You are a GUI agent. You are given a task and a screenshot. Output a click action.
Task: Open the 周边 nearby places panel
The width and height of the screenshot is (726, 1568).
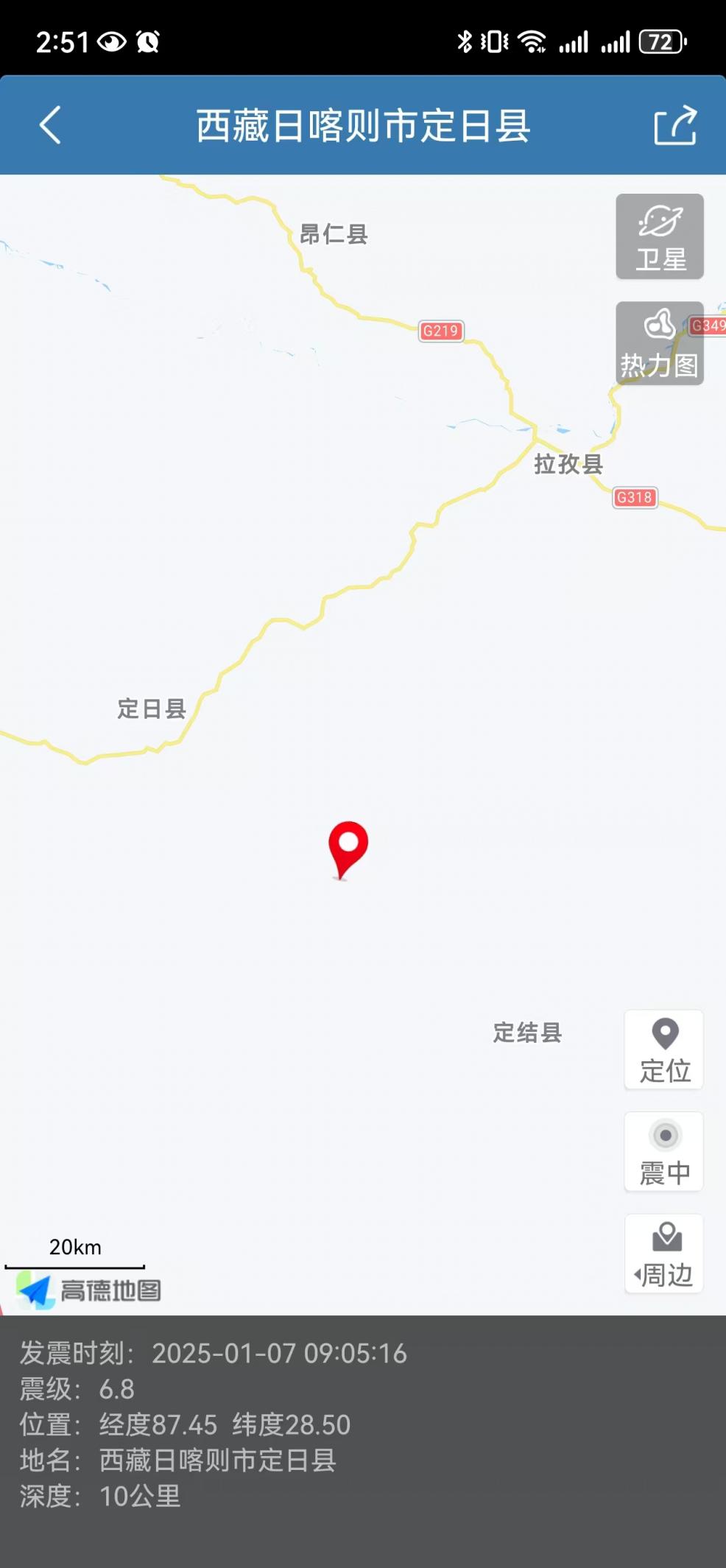point(663,1254)
